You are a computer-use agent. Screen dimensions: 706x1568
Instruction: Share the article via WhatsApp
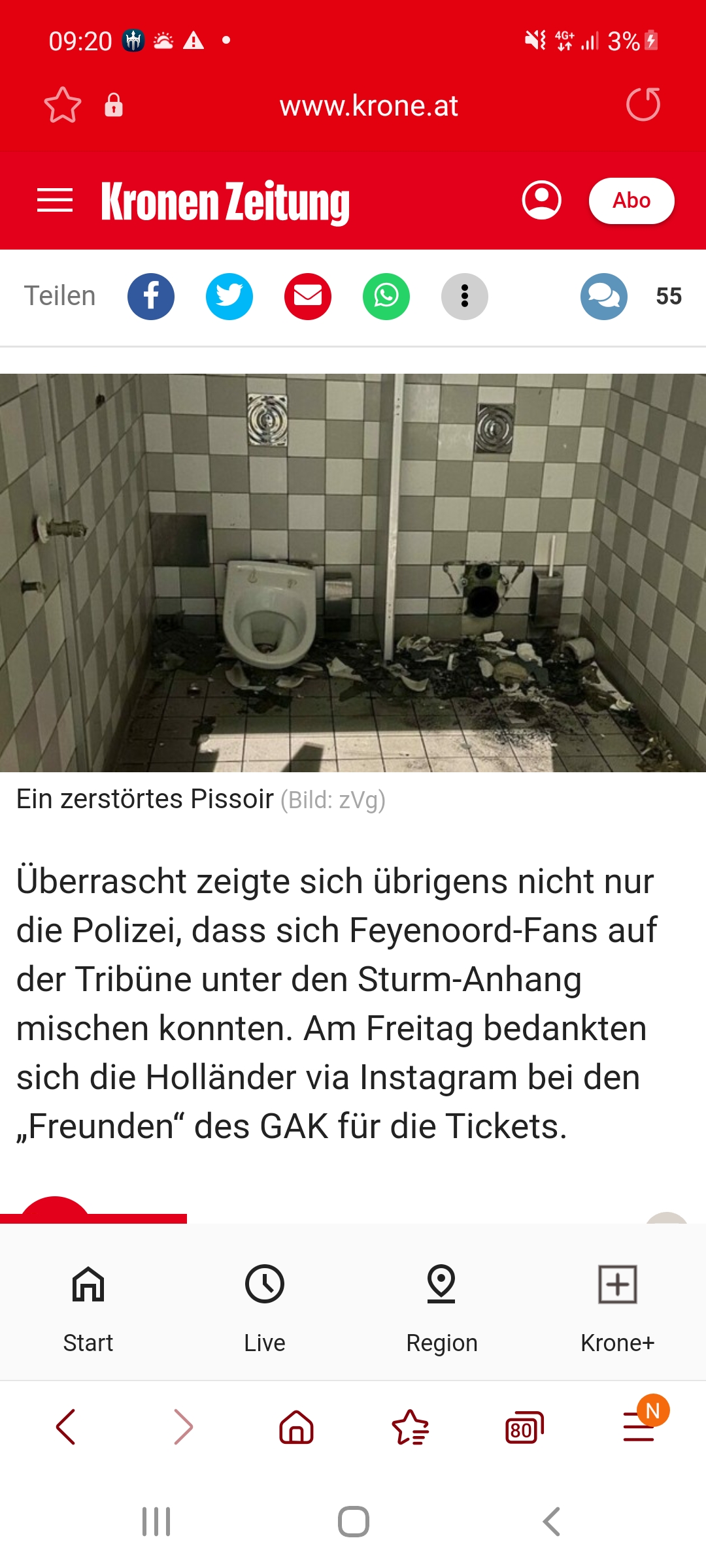(386, 297)
